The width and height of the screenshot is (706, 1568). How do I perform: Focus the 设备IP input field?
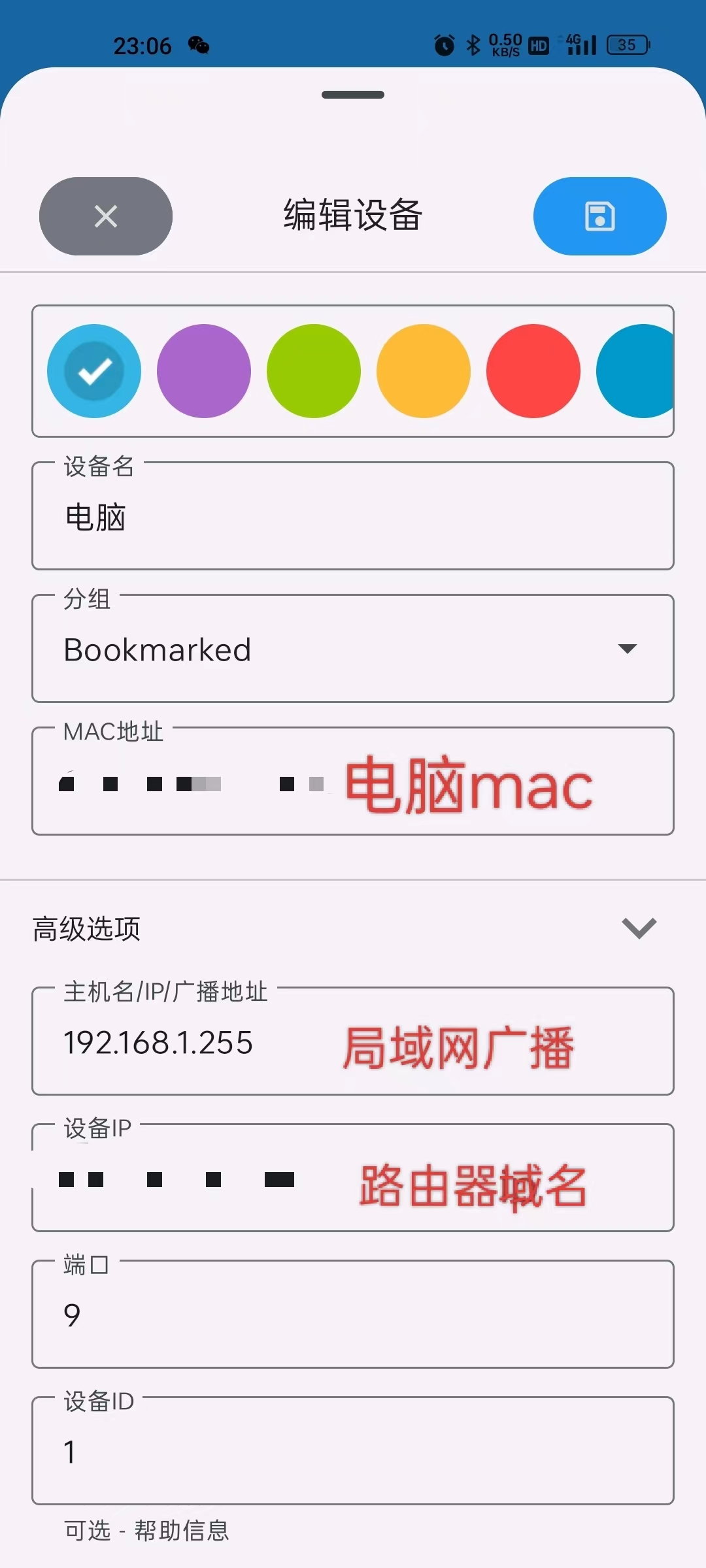pos(353,1178)
